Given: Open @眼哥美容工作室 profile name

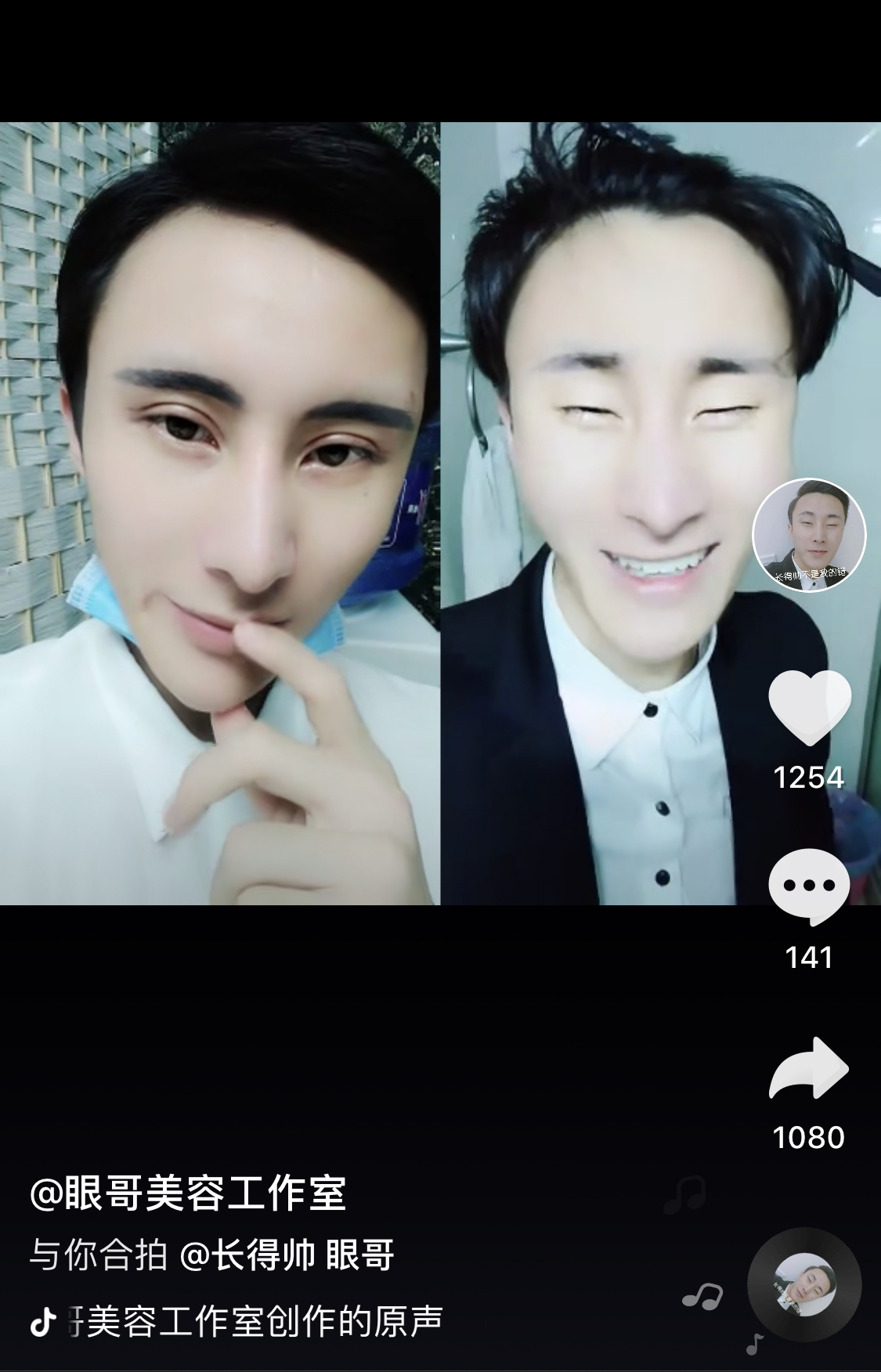Looking at the screenshot, I should pos(188,1193).
